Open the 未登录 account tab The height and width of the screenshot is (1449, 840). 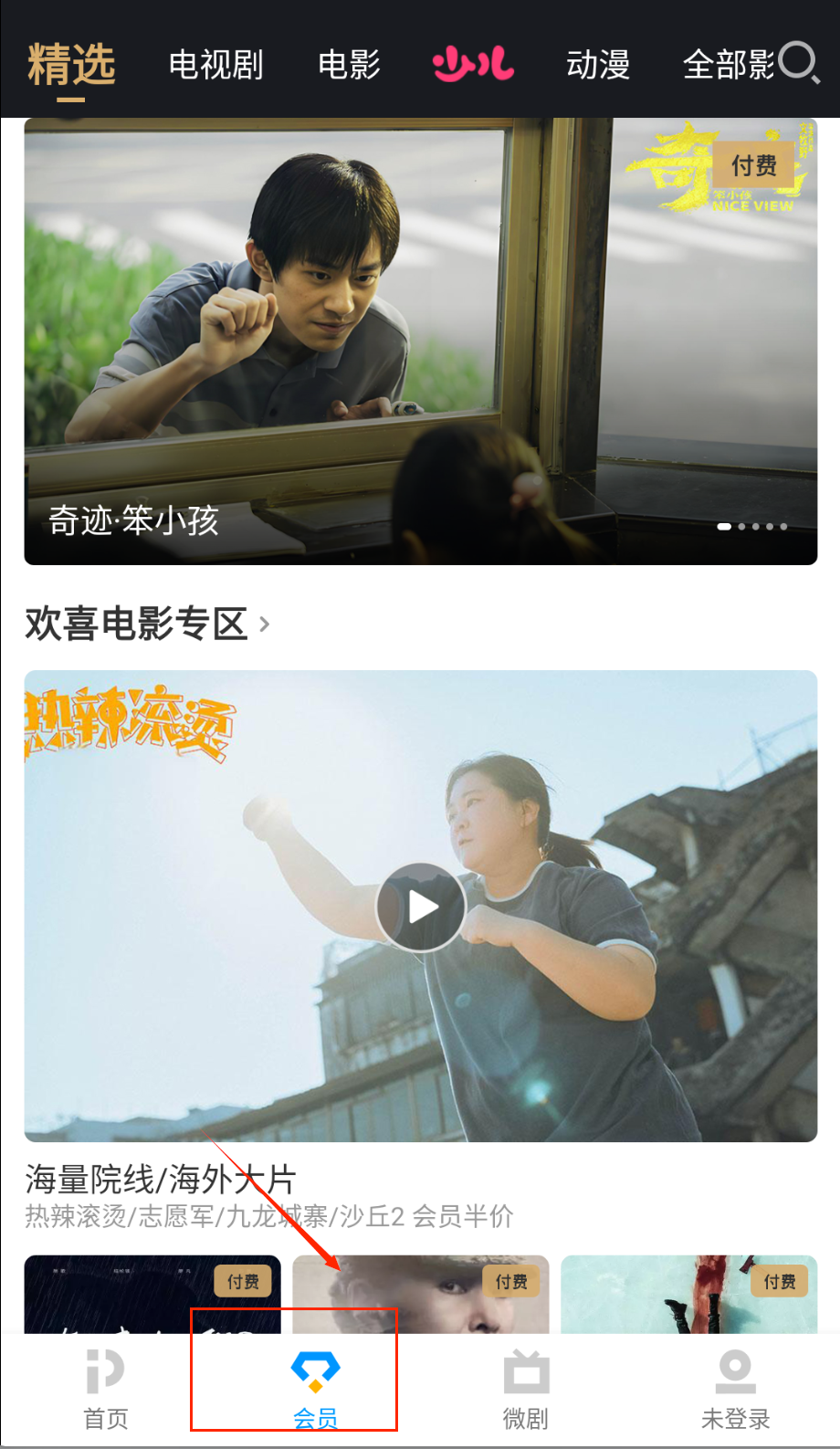tap(735, 1390)
